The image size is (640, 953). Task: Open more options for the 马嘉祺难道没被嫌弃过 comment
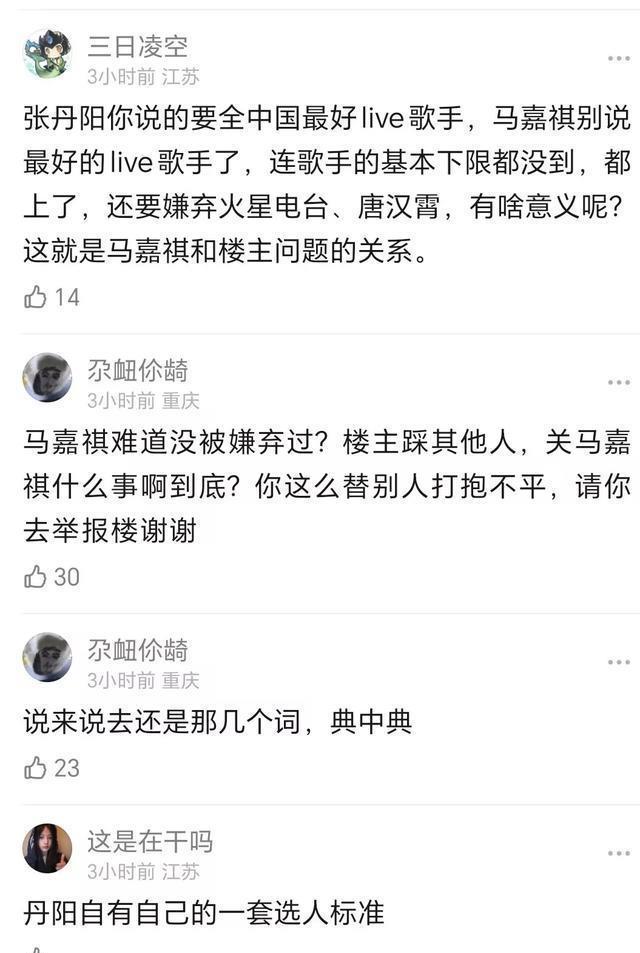tap(618, 383)
